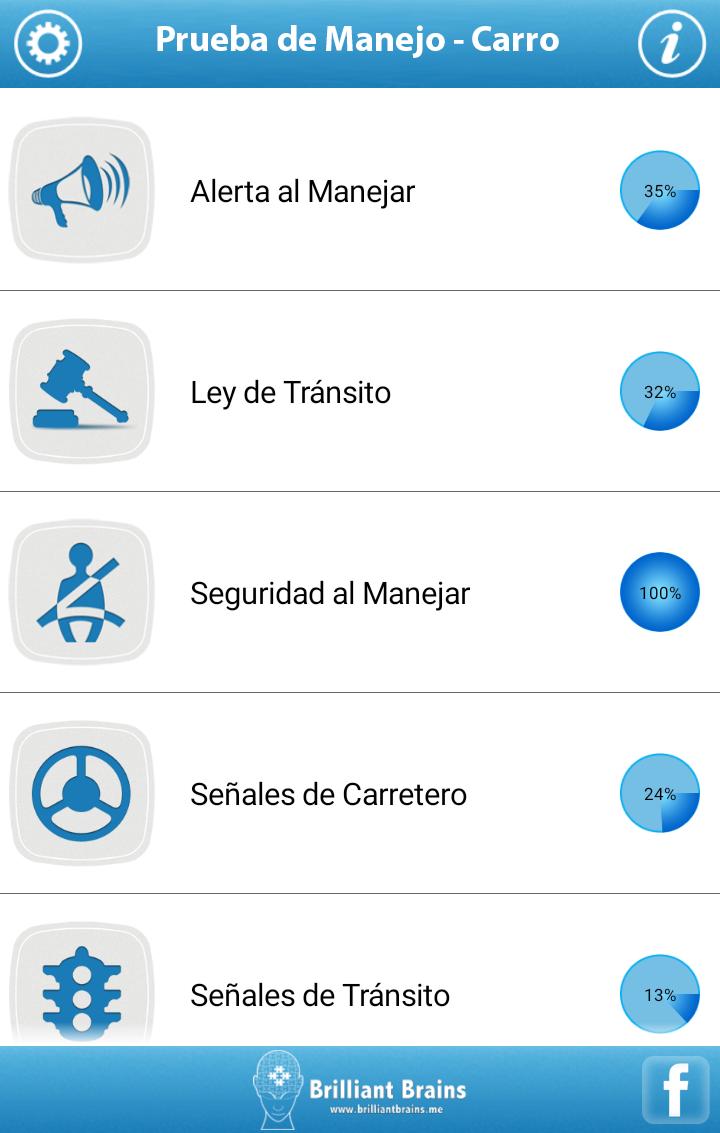
Task: Tap the info icon in the header
Action: [672, 41]
